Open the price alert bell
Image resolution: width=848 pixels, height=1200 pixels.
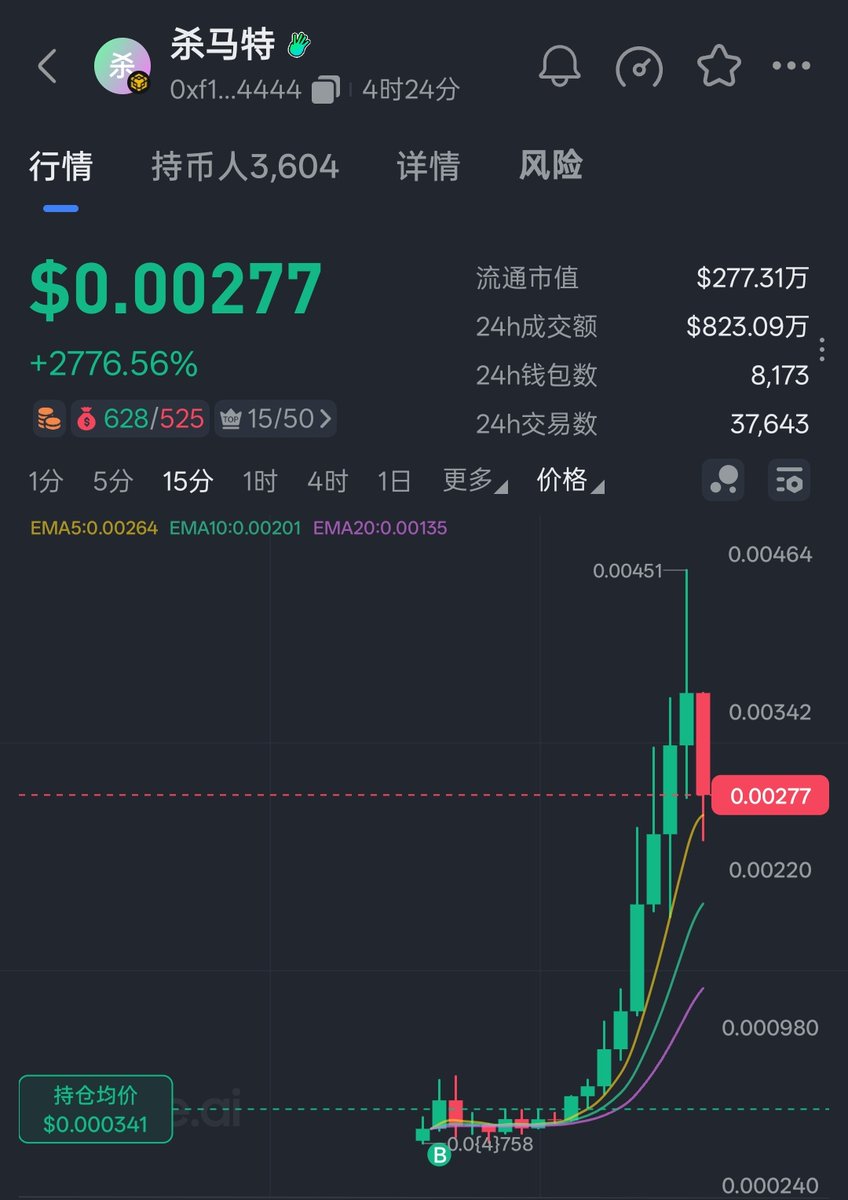coord(560,67)
